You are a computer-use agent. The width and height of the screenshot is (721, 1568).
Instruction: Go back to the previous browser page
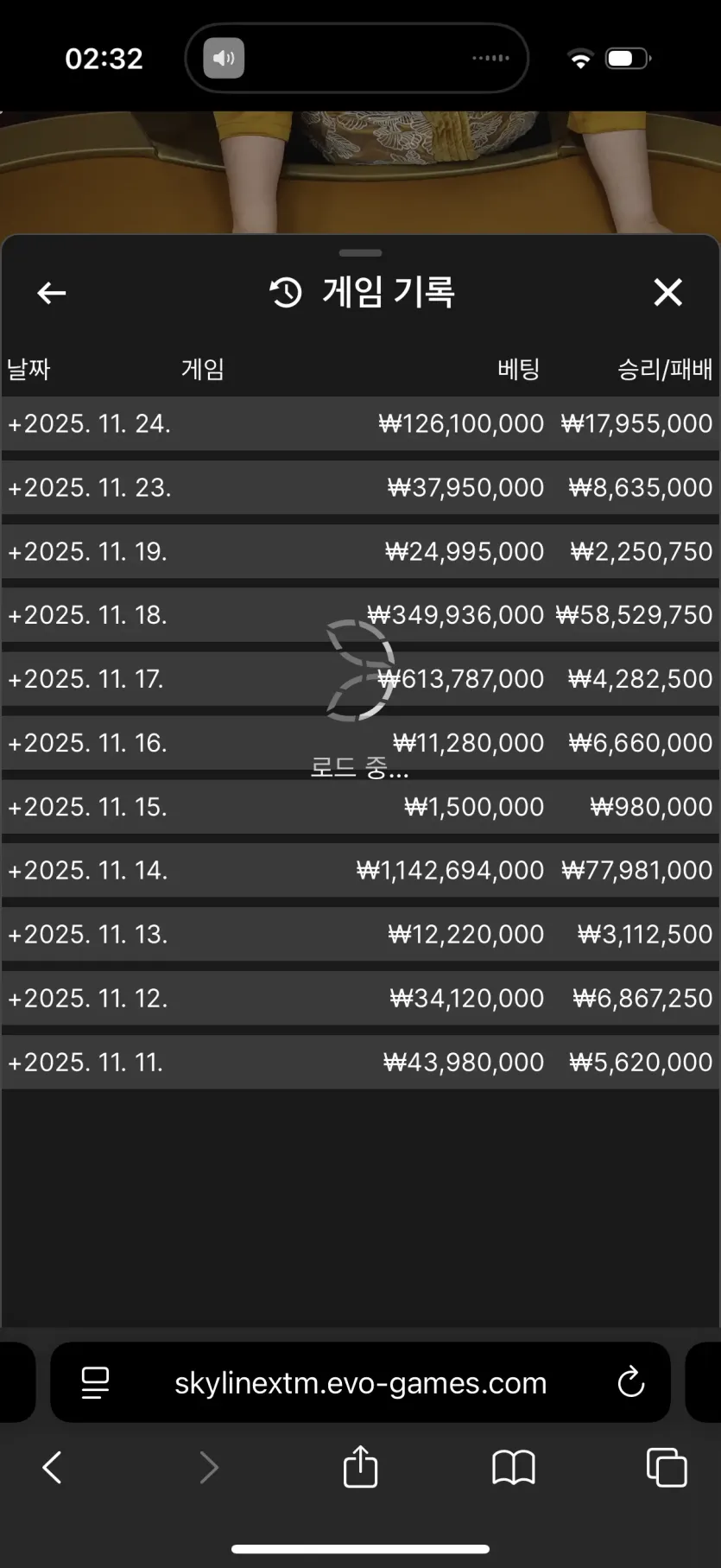coord(53,1467)
